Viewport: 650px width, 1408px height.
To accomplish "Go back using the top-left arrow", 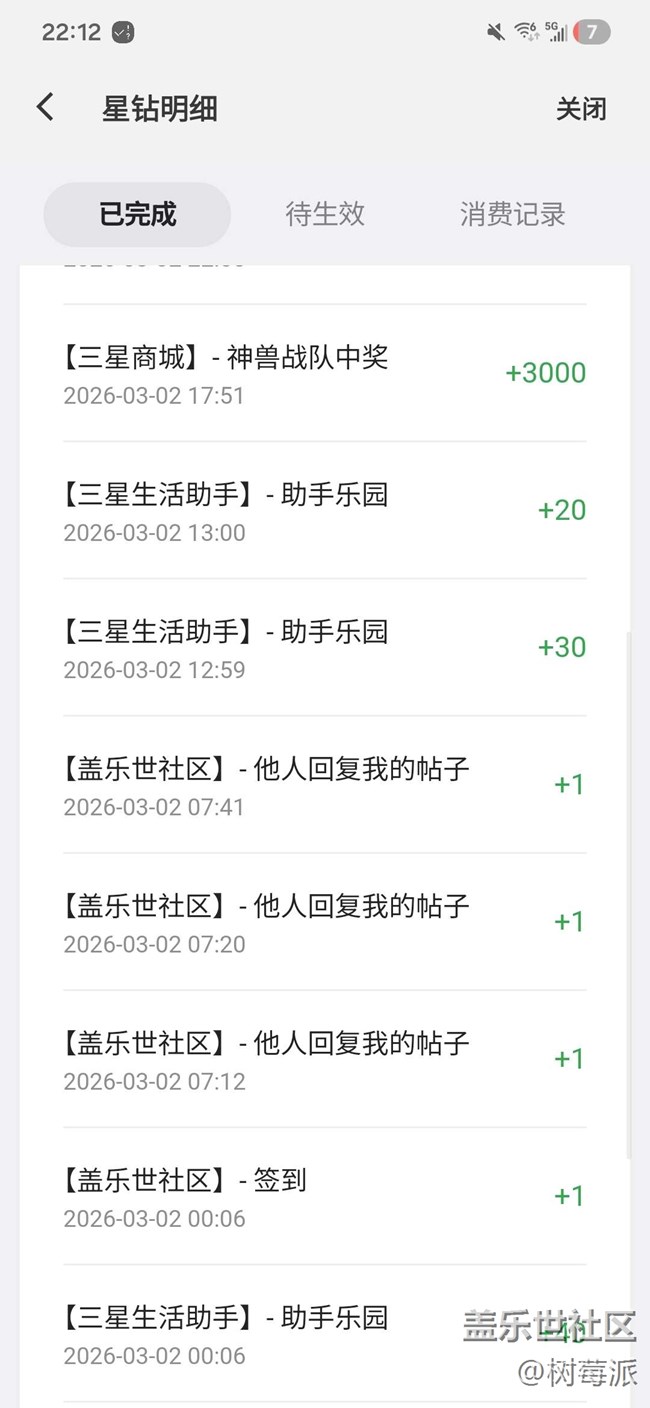I will pos(45,108).
